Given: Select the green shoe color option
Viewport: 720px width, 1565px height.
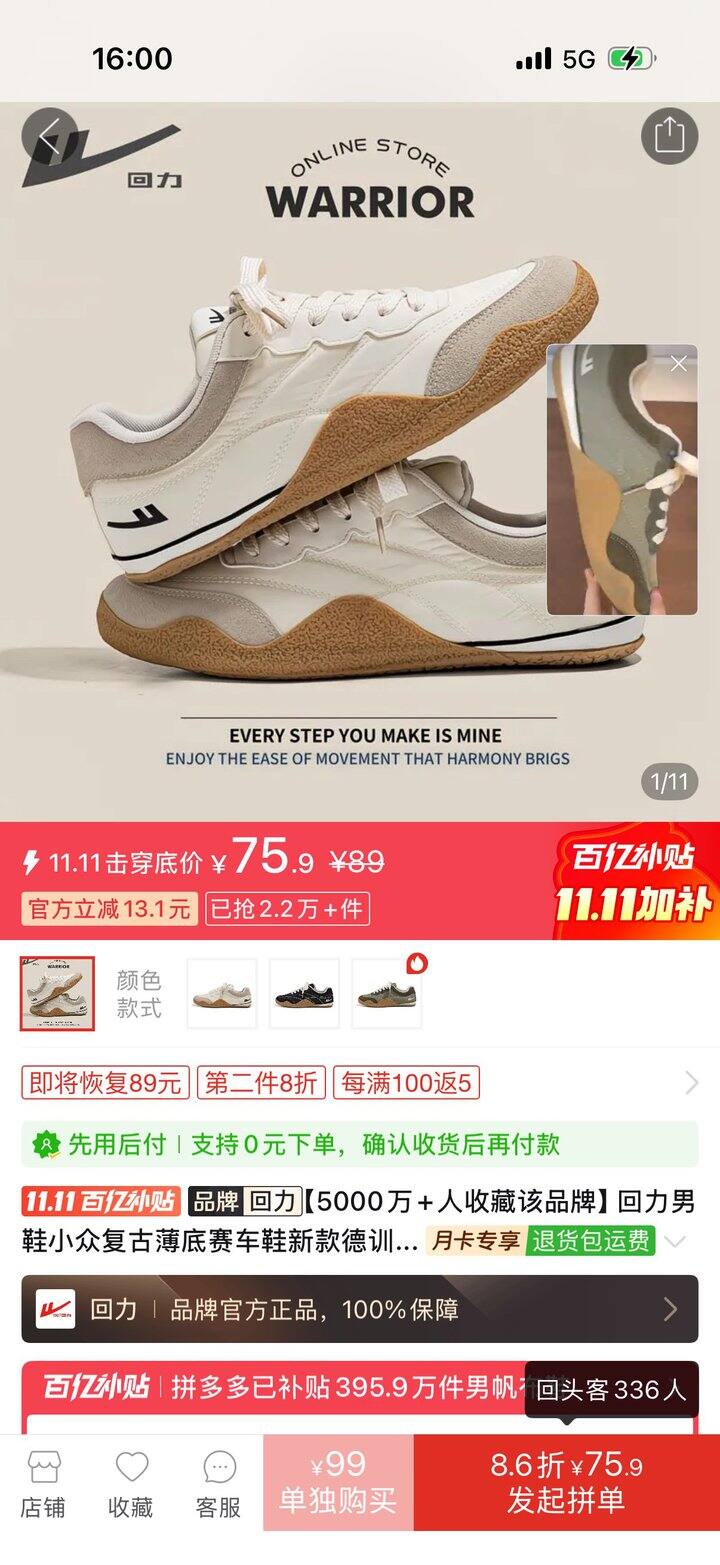Looking at the screenshot, I should point(386,993).
